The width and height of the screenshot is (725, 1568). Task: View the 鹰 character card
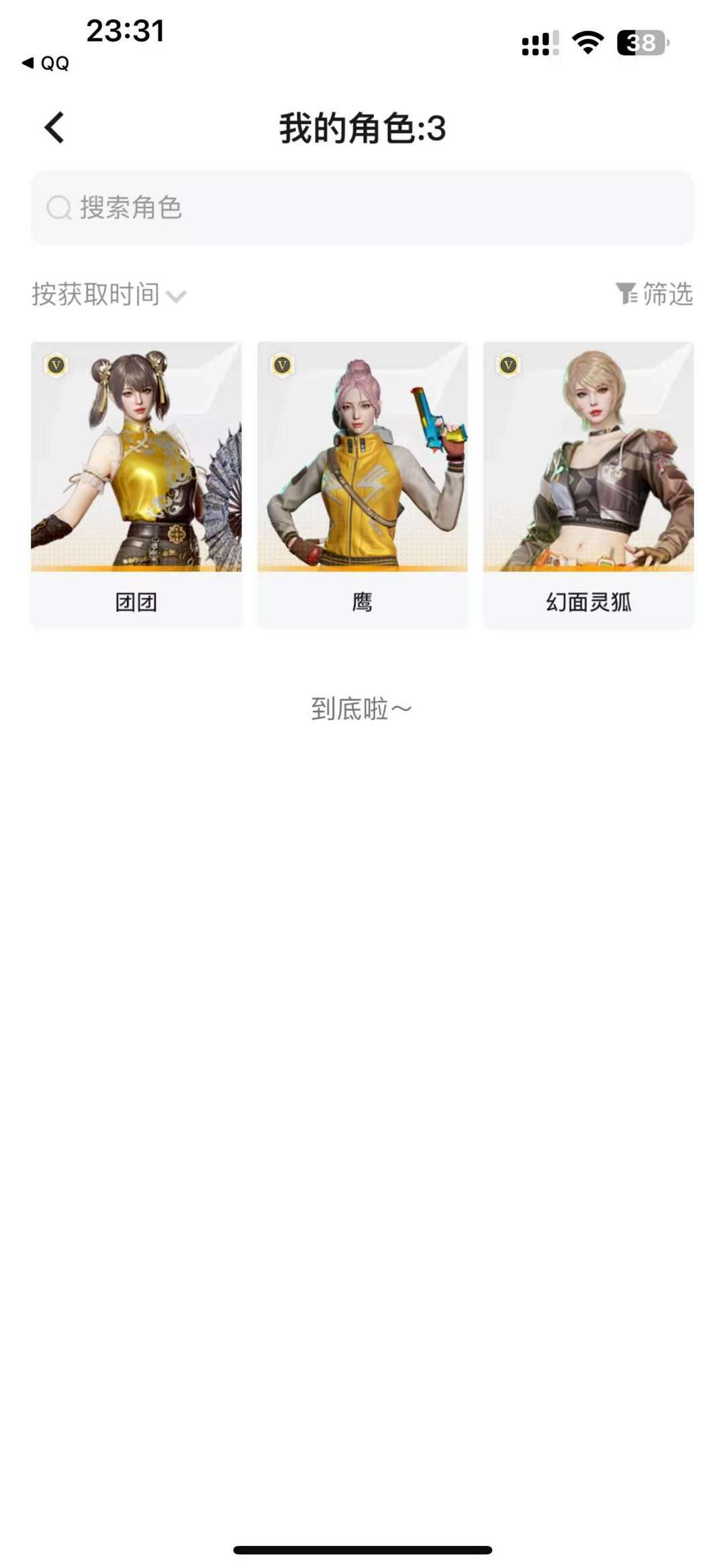click(362, 485)
